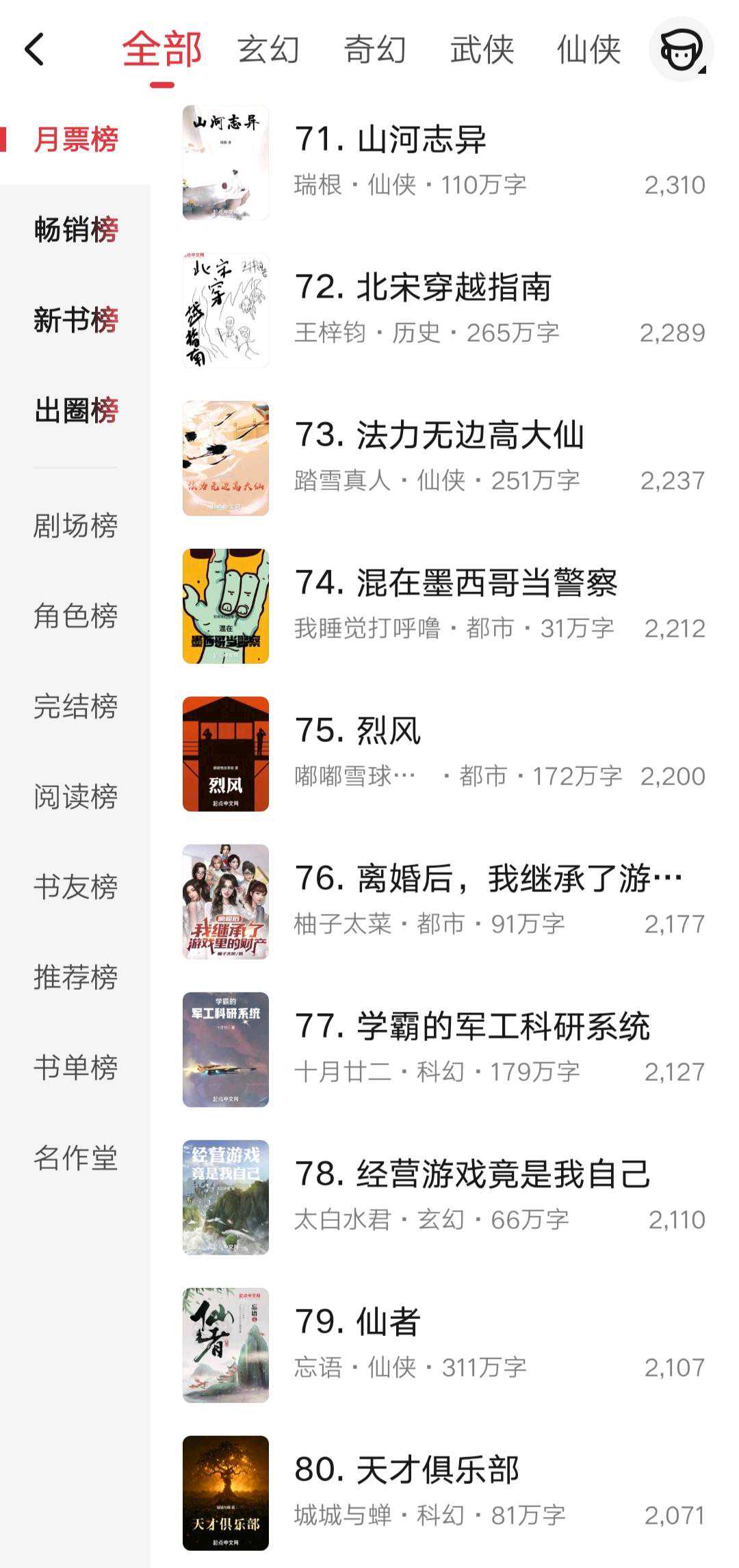The width and height of the screenshot is (739, 1568).
Task: Open the book 混在墨西哥当警察
Action: (x=487, y=583)
